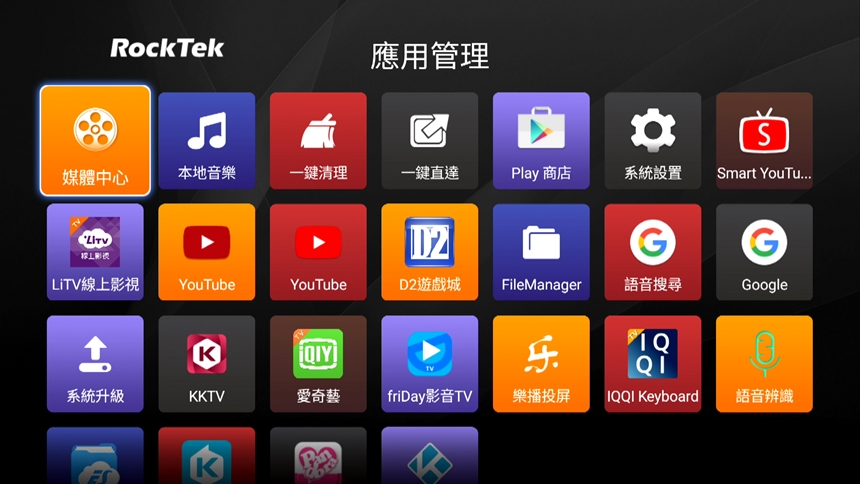Open 愛奇藝 iQIYI app
The image size is (860, 484).
coord(318,364)
